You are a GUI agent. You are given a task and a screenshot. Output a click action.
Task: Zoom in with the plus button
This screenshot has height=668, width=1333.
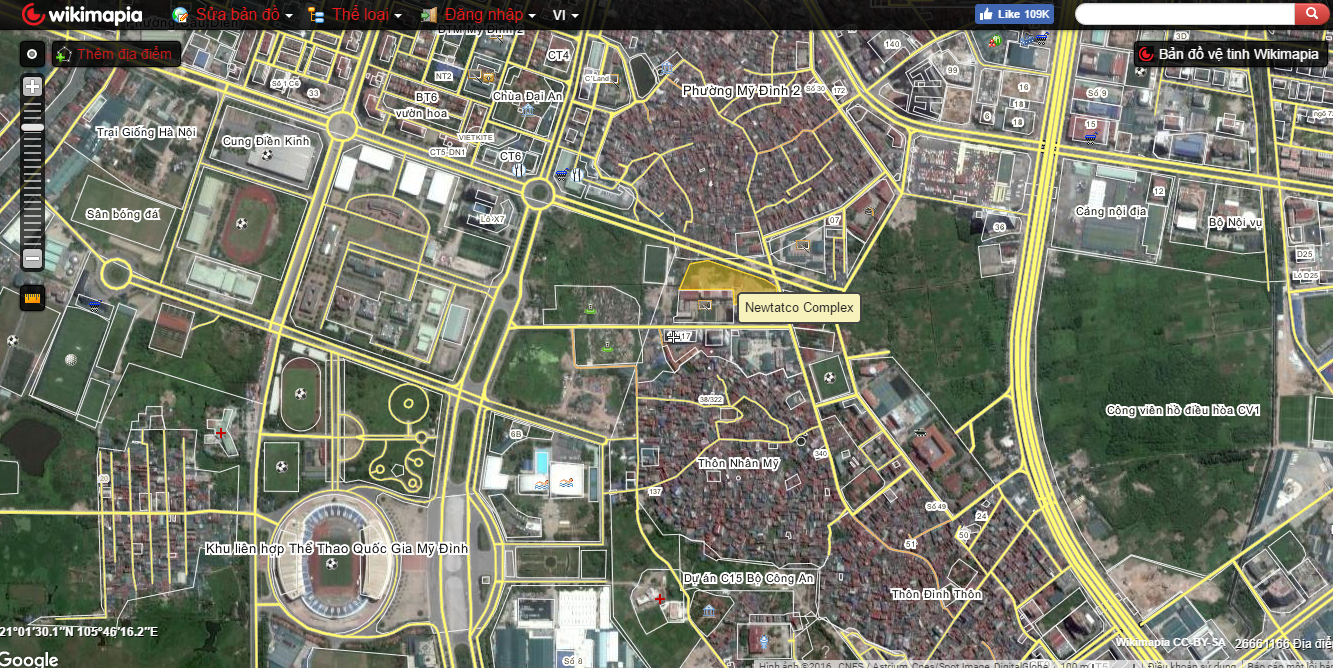(x=32, y=87)
